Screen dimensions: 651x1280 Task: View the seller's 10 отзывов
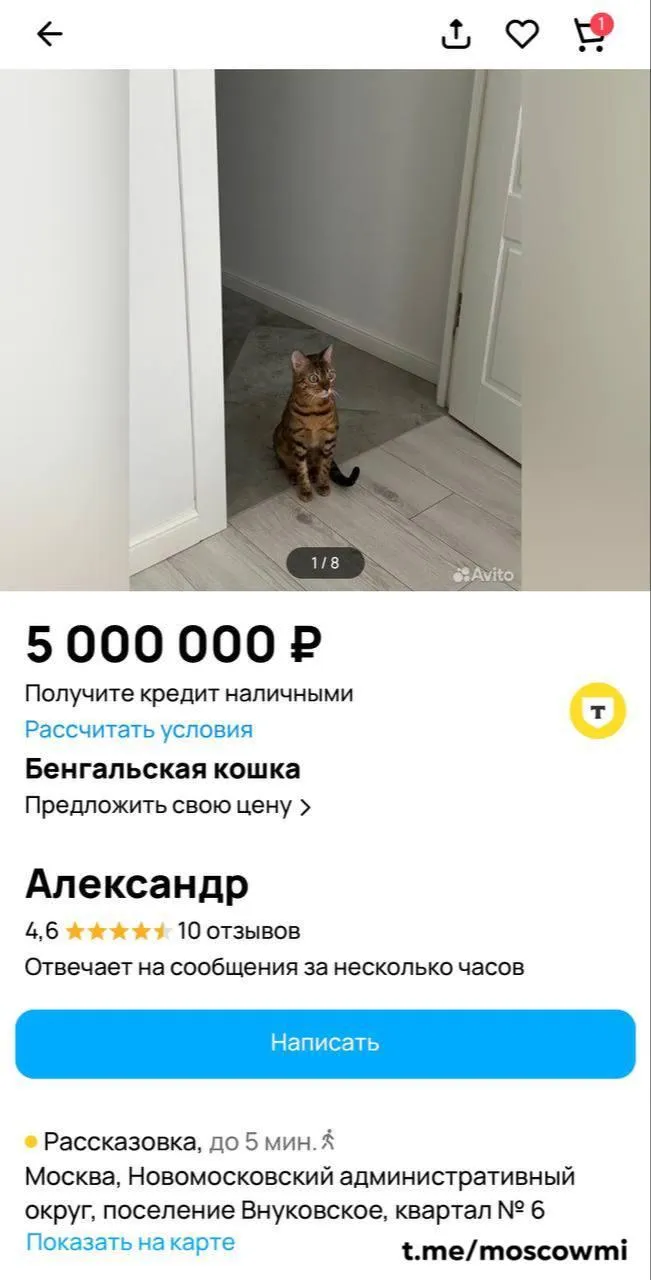(238, 931)
